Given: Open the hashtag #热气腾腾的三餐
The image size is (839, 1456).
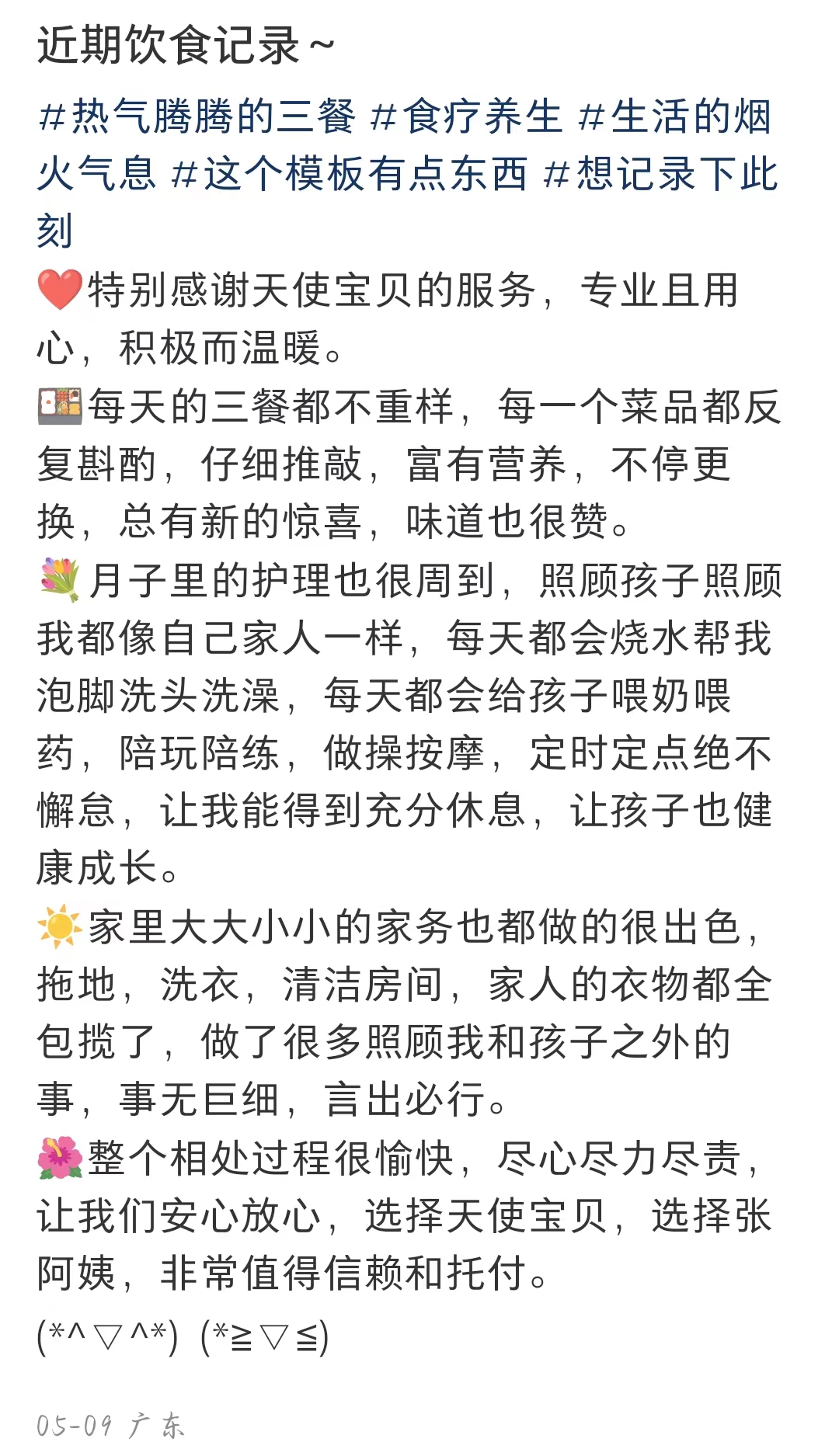Looking at the screenshot, I should (197, 117).
